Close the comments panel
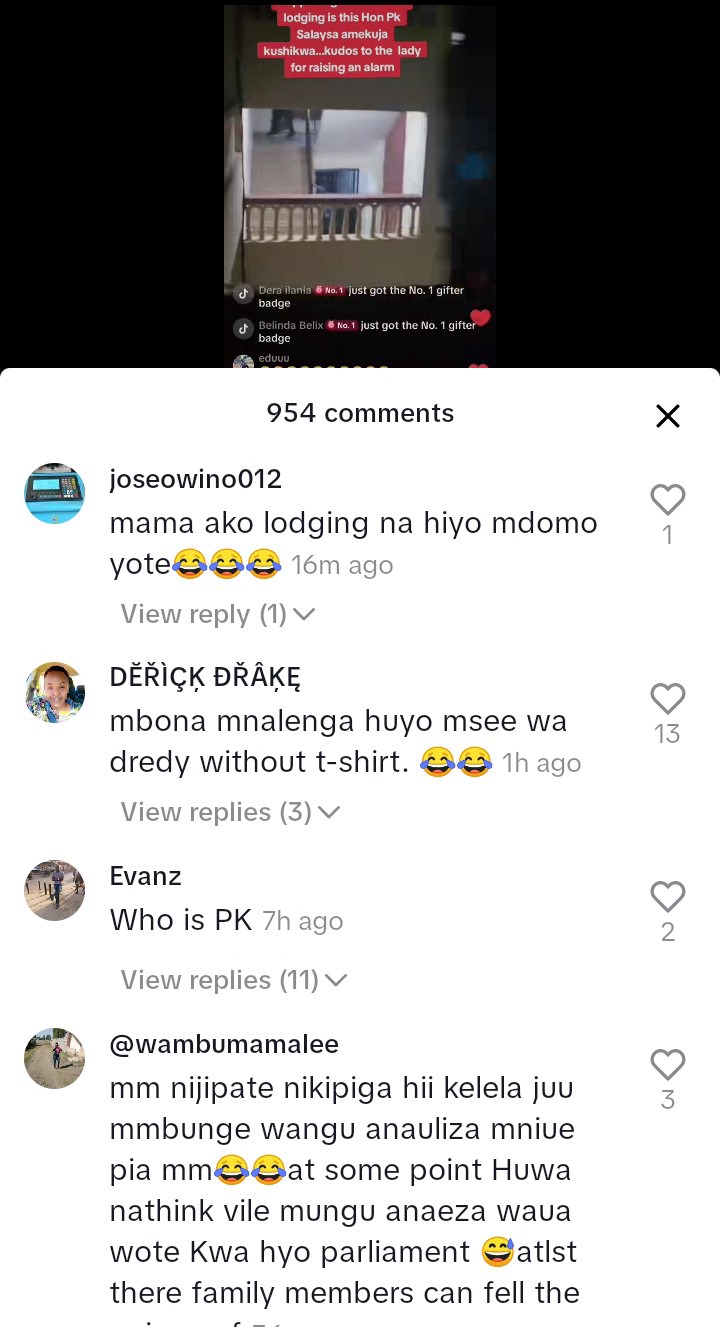 click(x=667, y=416)
